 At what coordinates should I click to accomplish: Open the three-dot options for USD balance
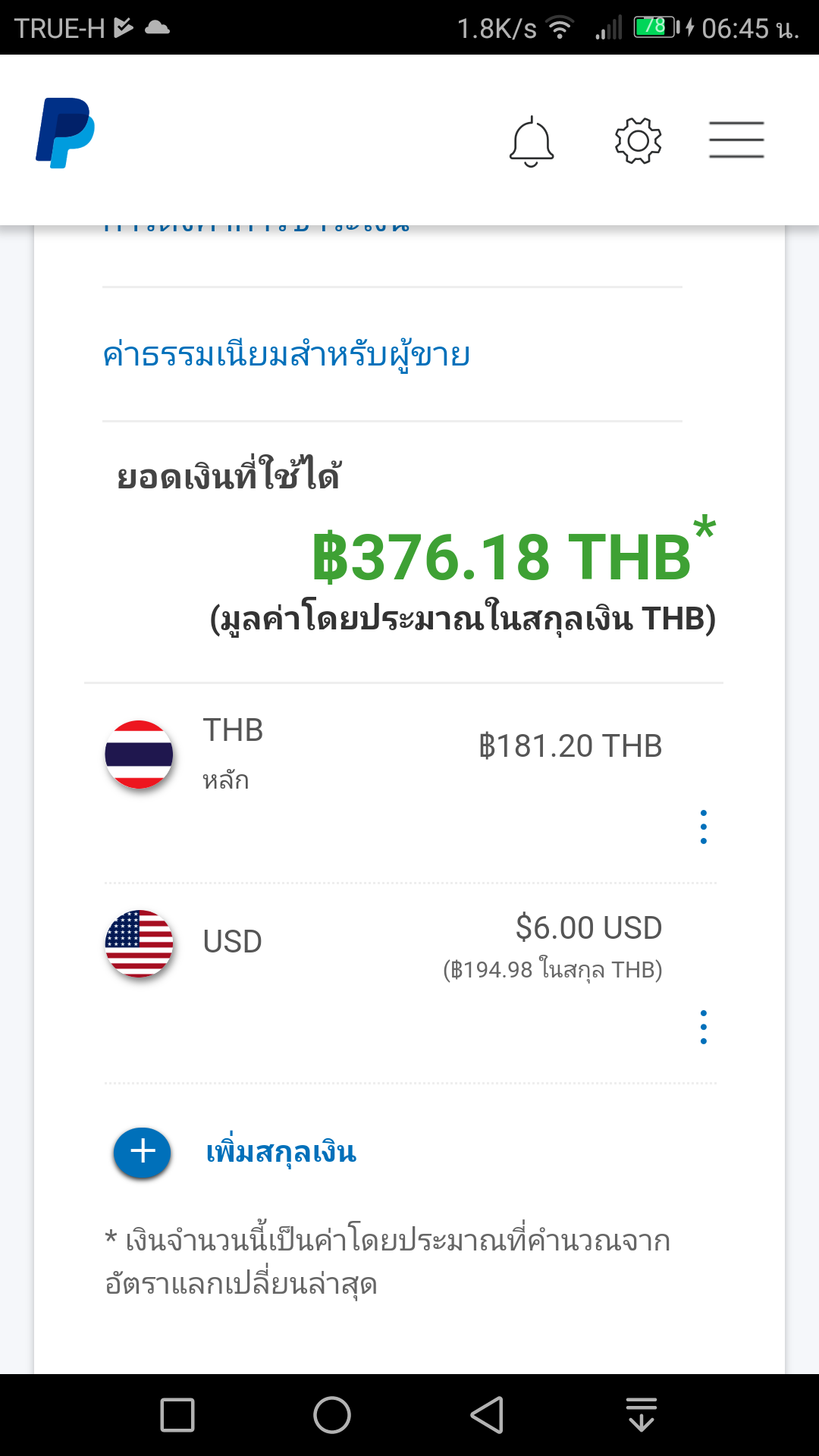click(x=704, y=1028)
